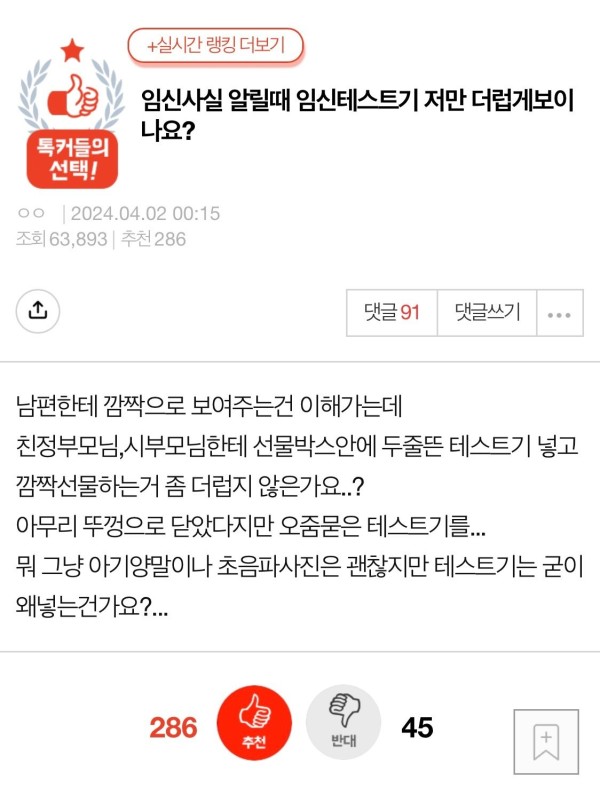View the 댓글 91 comments
Image resolution: width=600 pixels, height=810 pixels.
tap(391, 313)
